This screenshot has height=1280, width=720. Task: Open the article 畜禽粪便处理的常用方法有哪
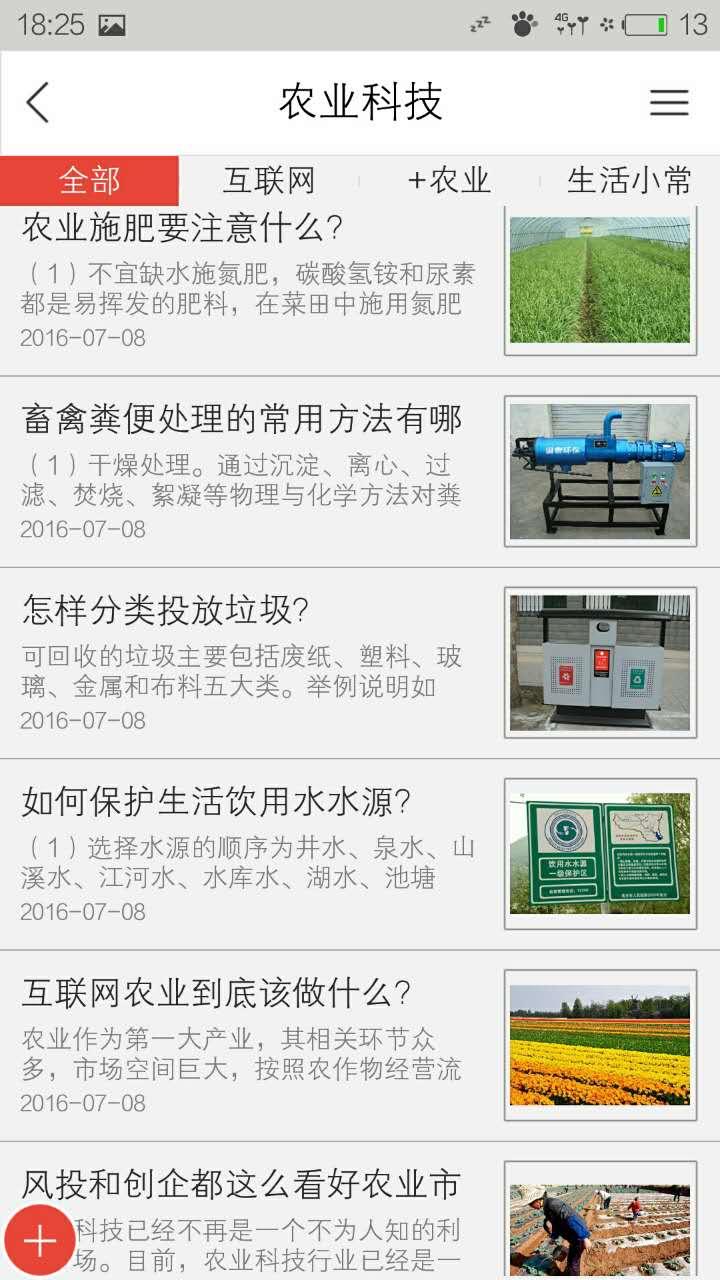click(242, 419)
